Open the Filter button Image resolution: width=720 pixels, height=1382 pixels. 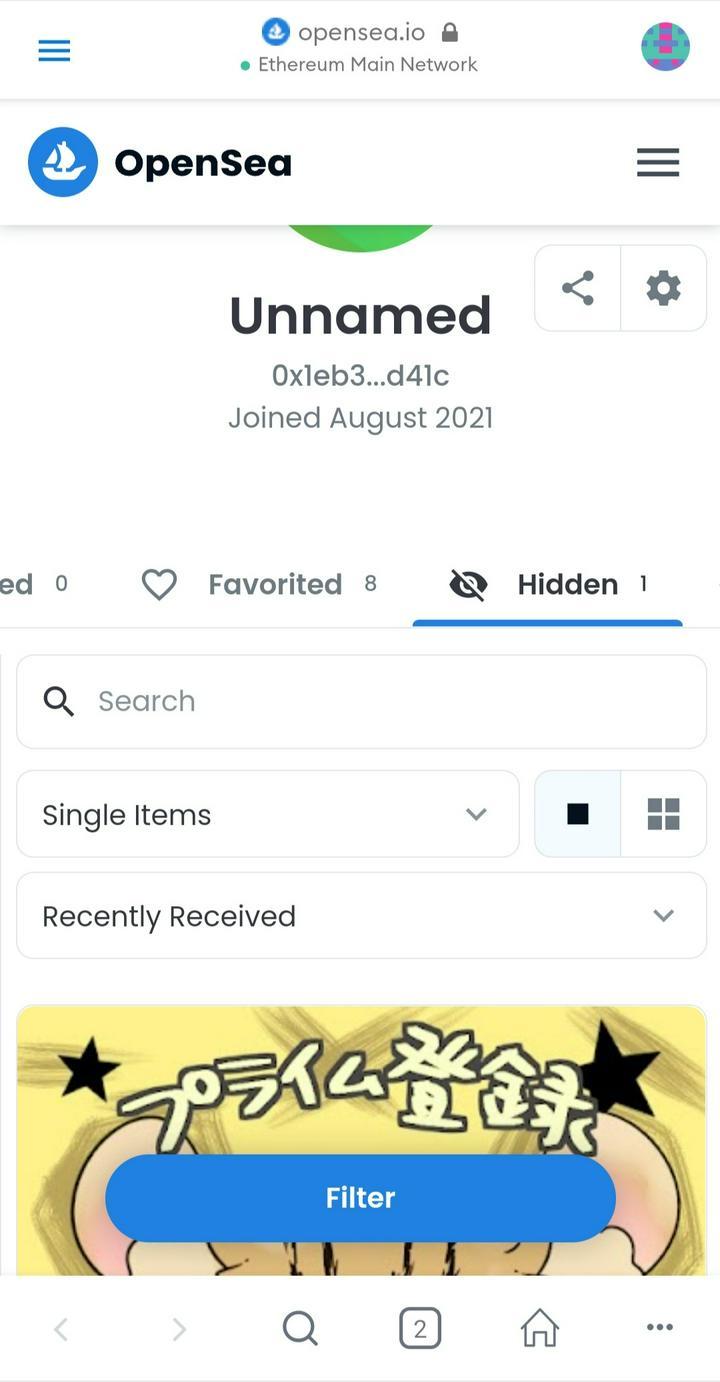(x=360, y=1197)
